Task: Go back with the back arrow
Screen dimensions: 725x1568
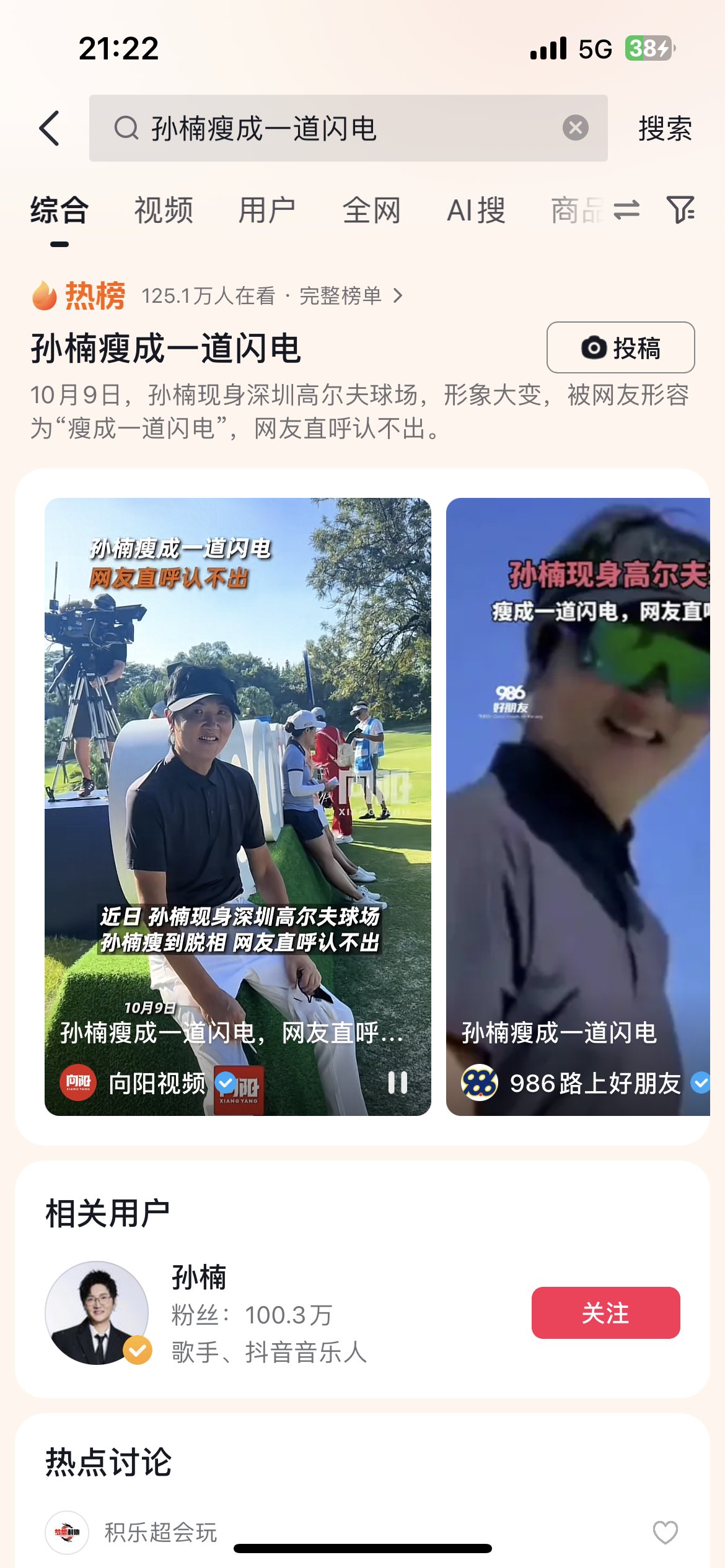Action: pos(50,128)
